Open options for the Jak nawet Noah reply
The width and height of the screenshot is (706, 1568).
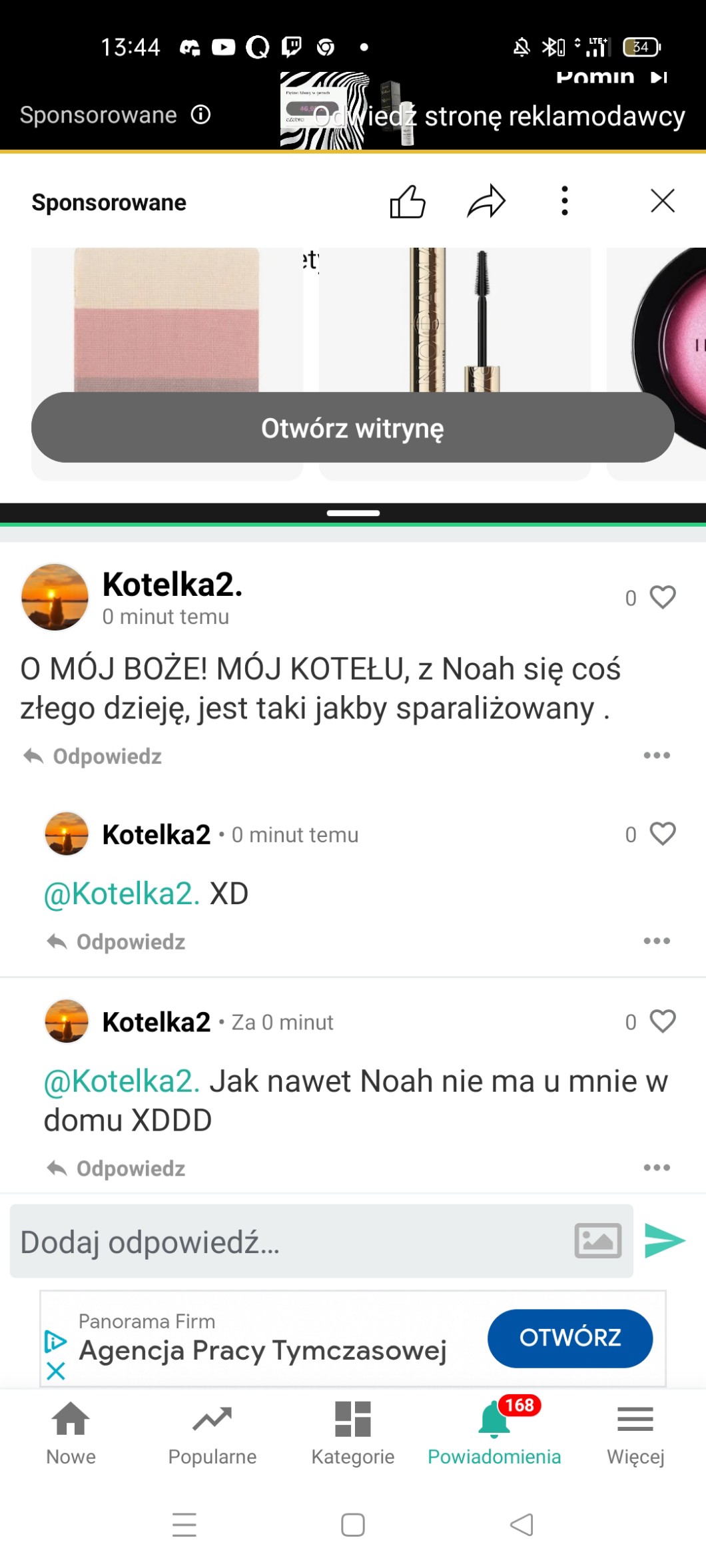click(x=656, y=1167)
